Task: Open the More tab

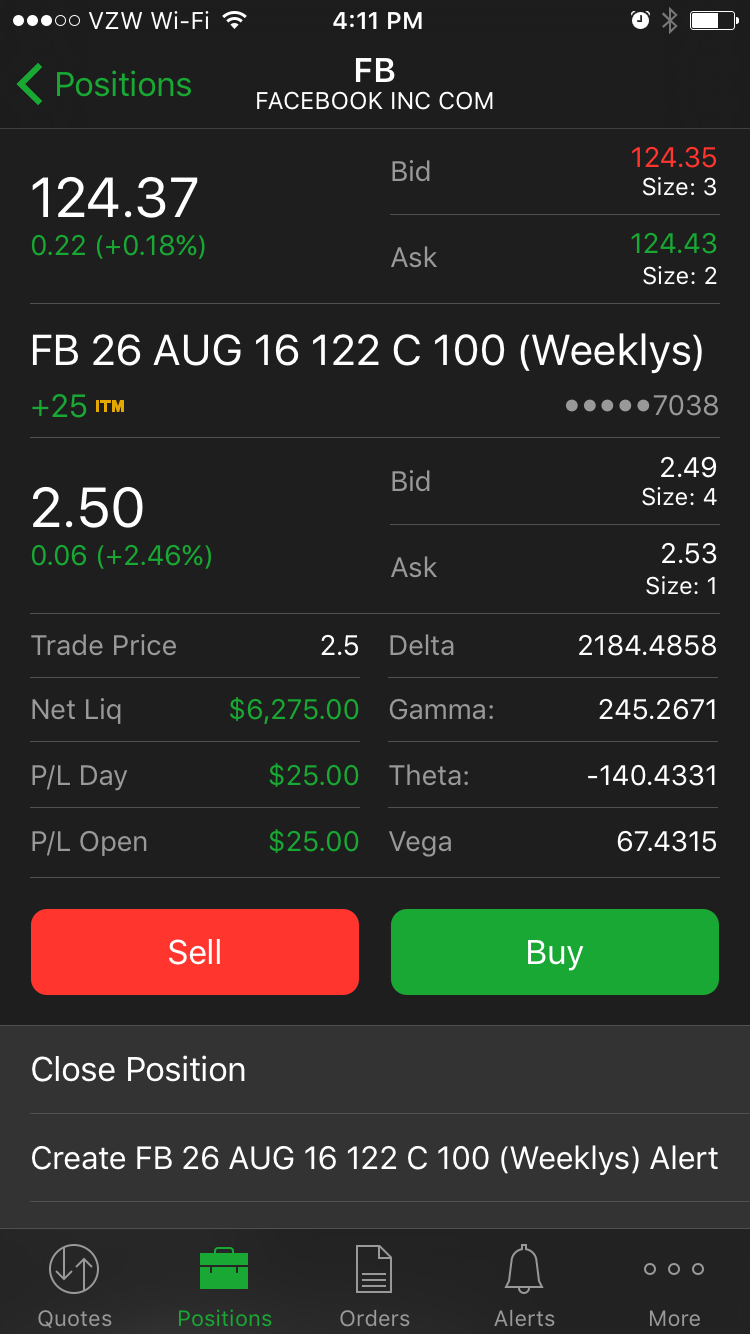Action: pyautogui.click(x=674, y=1285)
